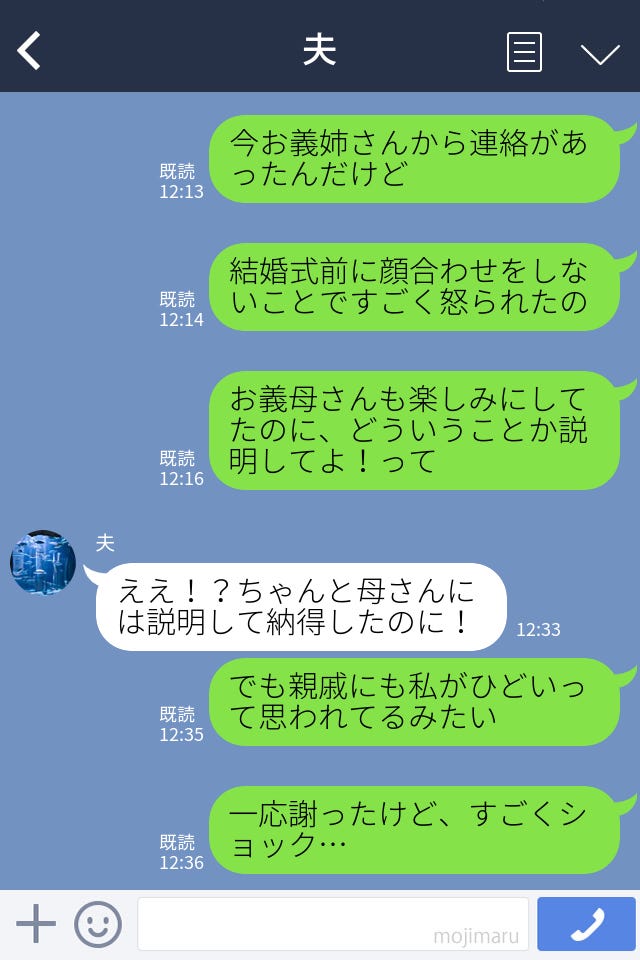Open the notes icon in the header
This screenshot has height=960, width=640.
524,52
